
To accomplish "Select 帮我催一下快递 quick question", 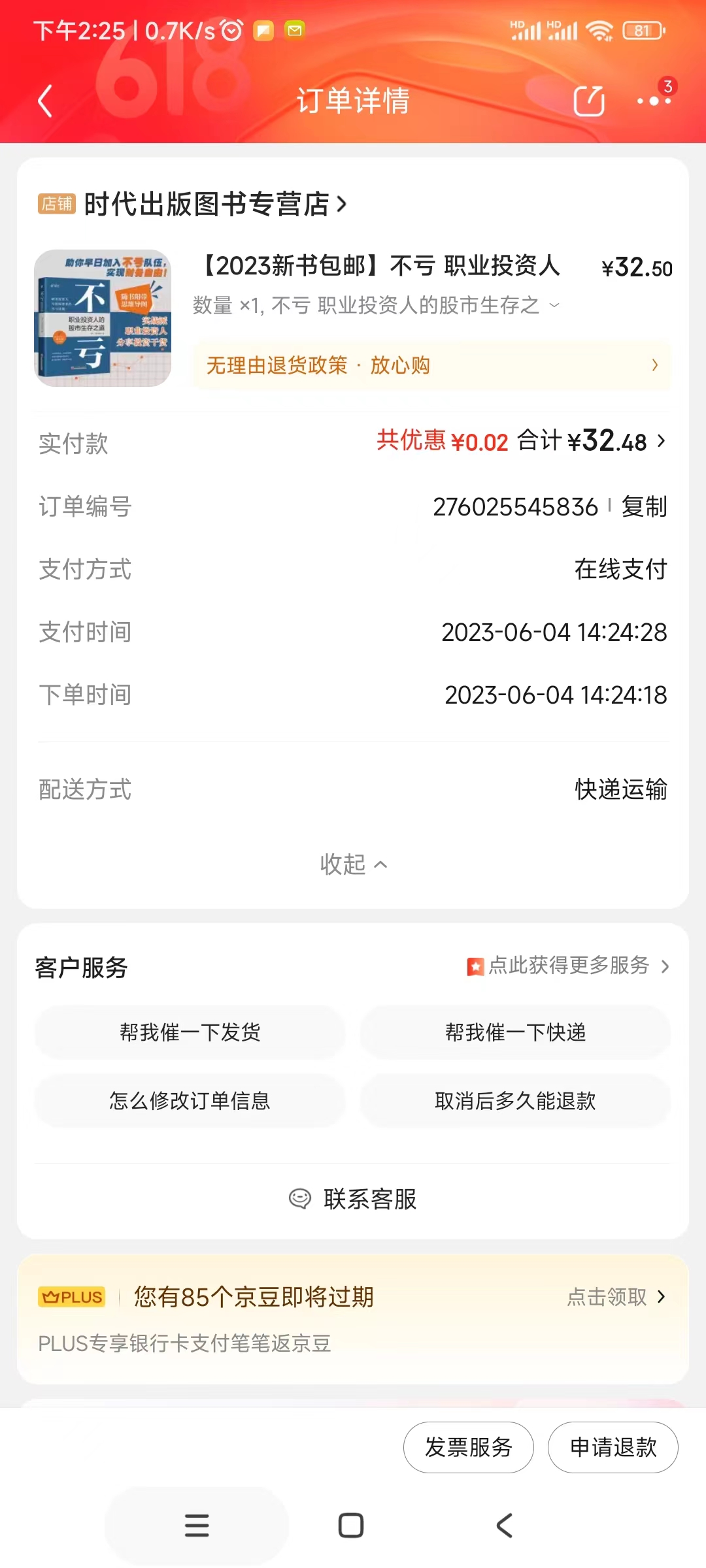I will (515, 1032).
